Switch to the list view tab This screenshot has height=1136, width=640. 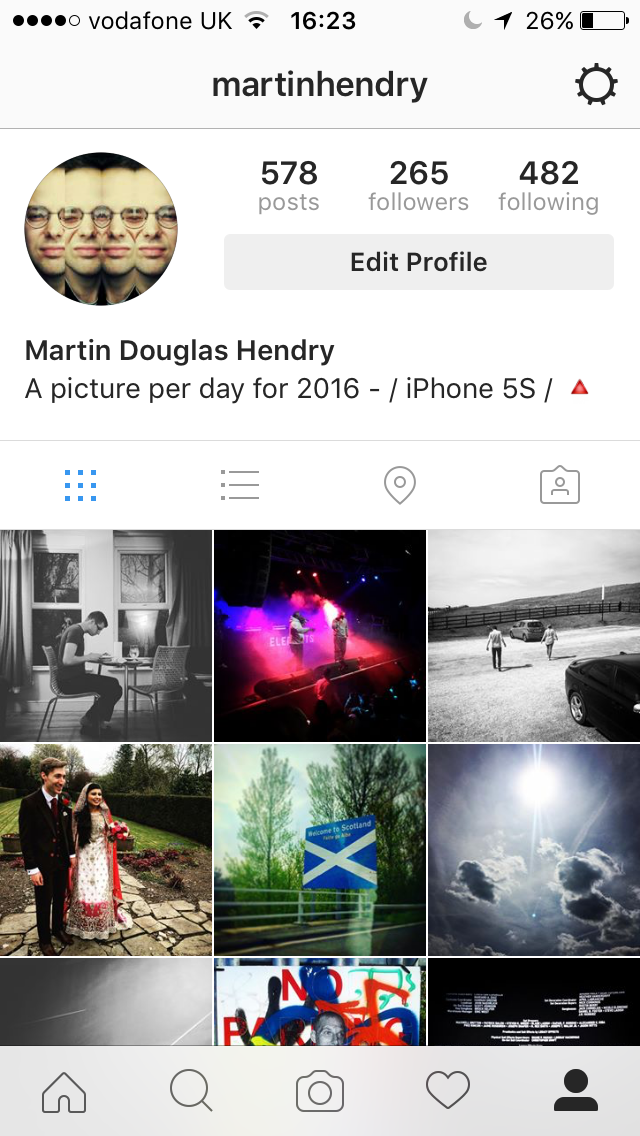click(240, 486)
